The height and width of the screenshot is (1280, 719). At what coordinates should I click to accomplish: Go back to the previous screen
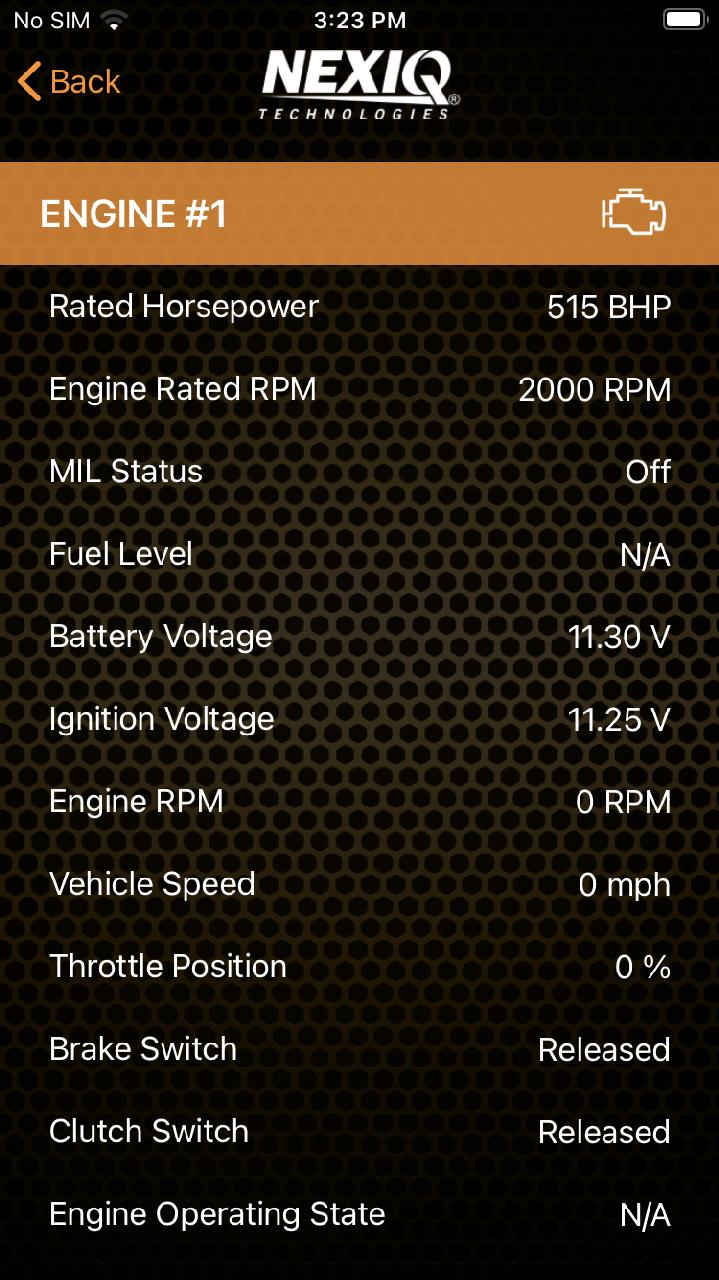(69, 81)
